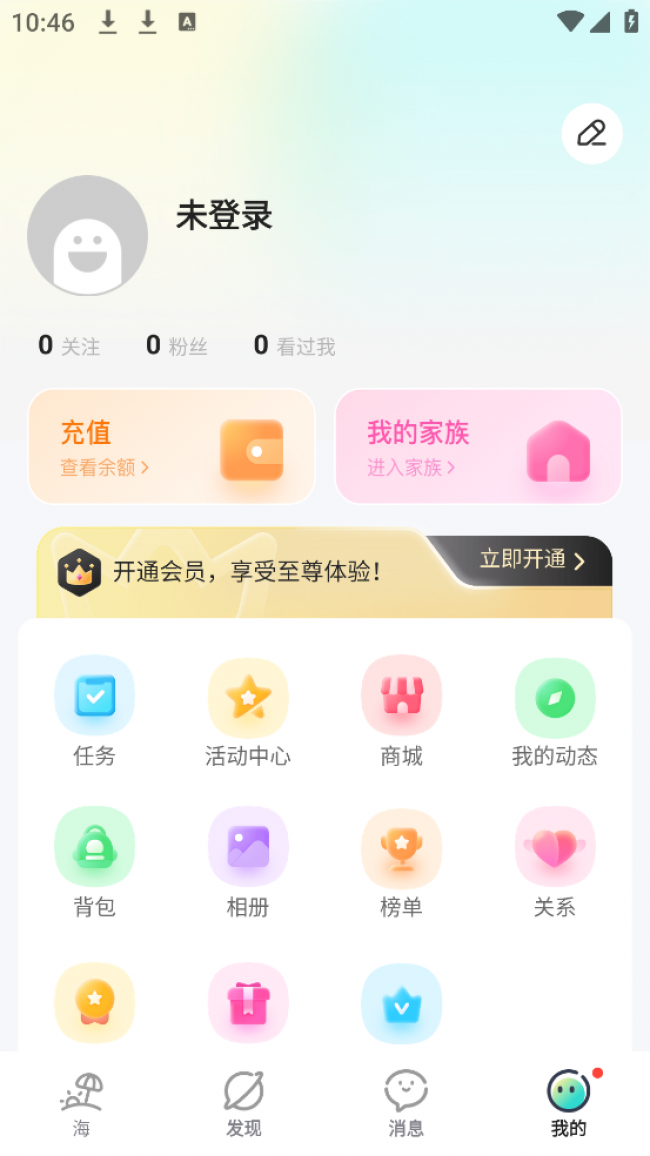View 榜单 rankings
The width and height of the screenshot is (650, 1156).
click(x=402, y=861)
